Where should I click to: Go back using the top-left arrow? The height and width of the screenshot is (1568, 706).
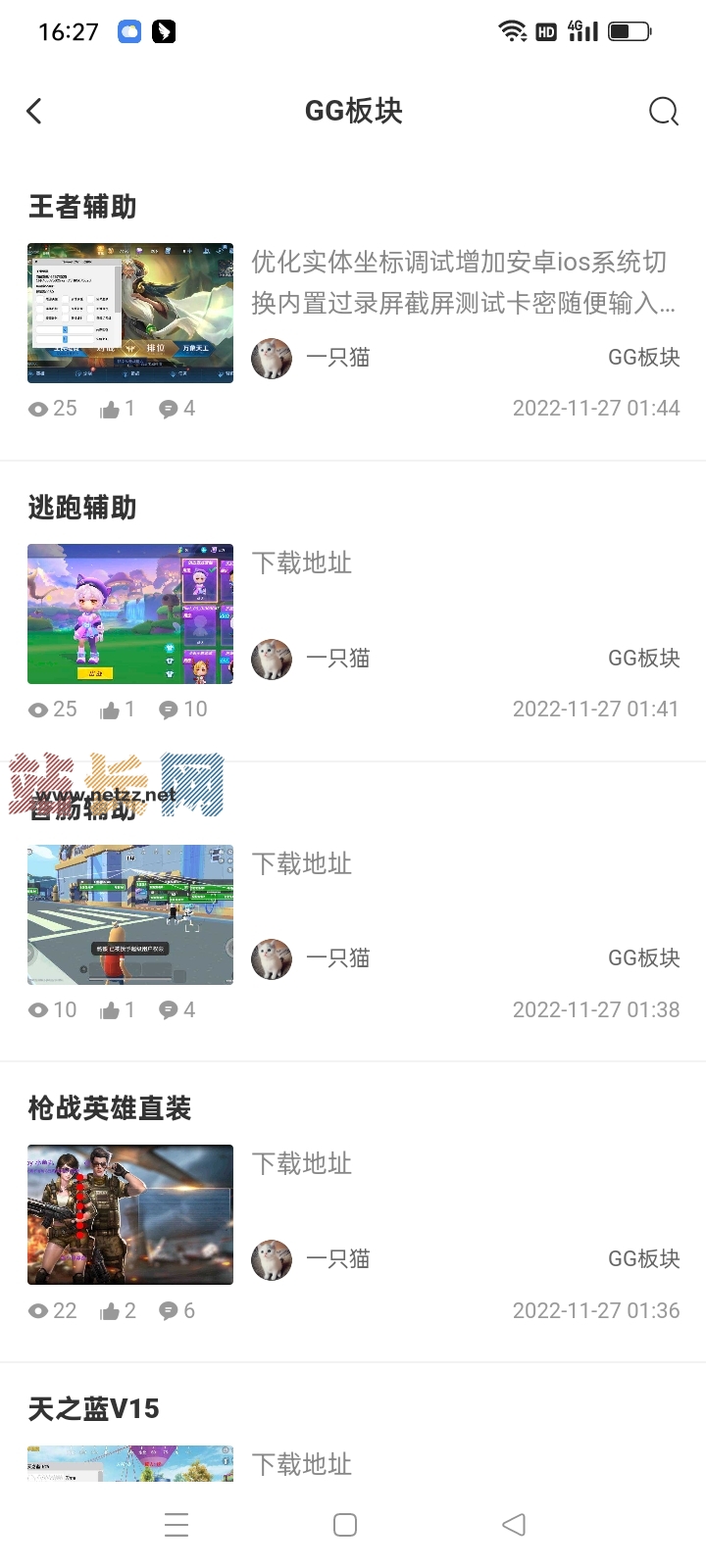[x=35, y=111]
